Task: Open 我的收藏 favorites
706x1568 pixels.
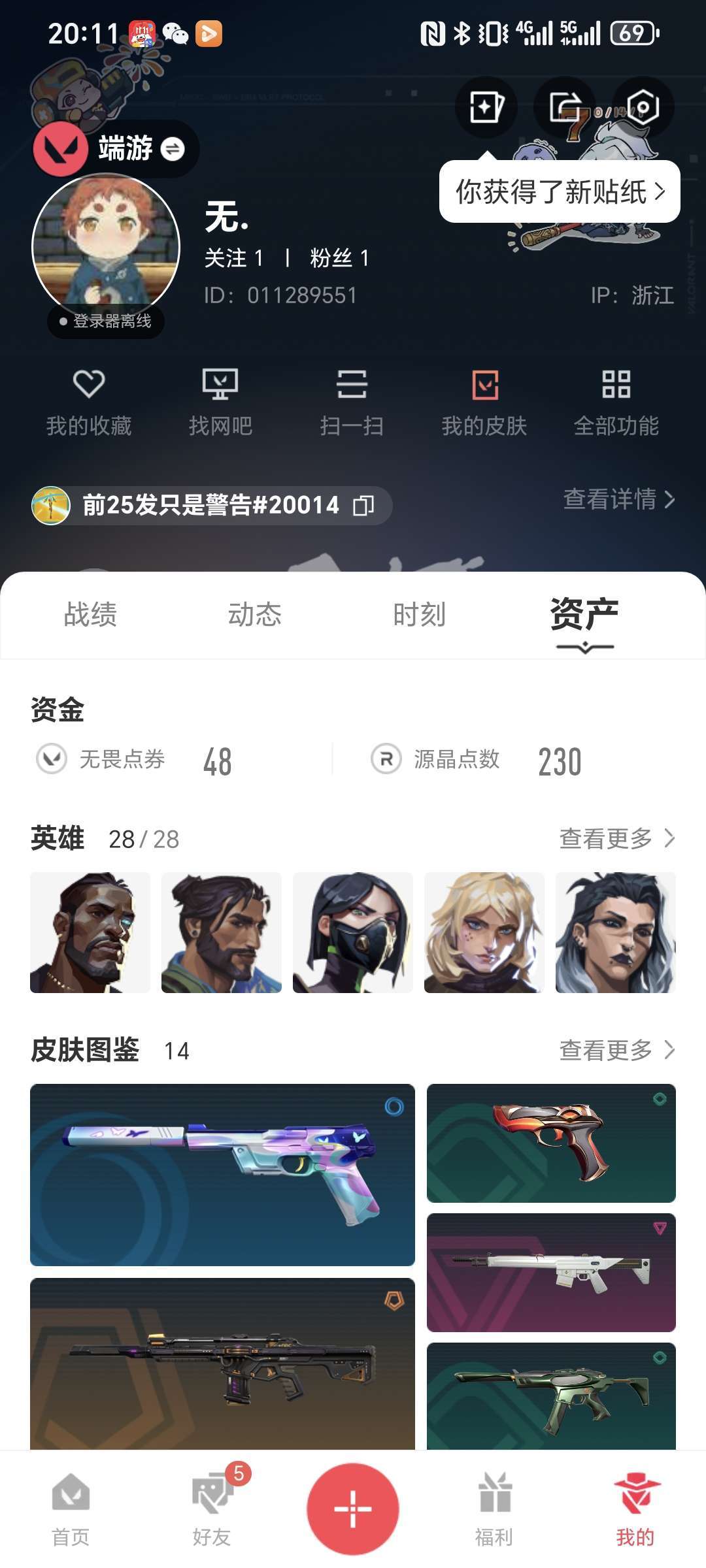Action: (89, 400)
